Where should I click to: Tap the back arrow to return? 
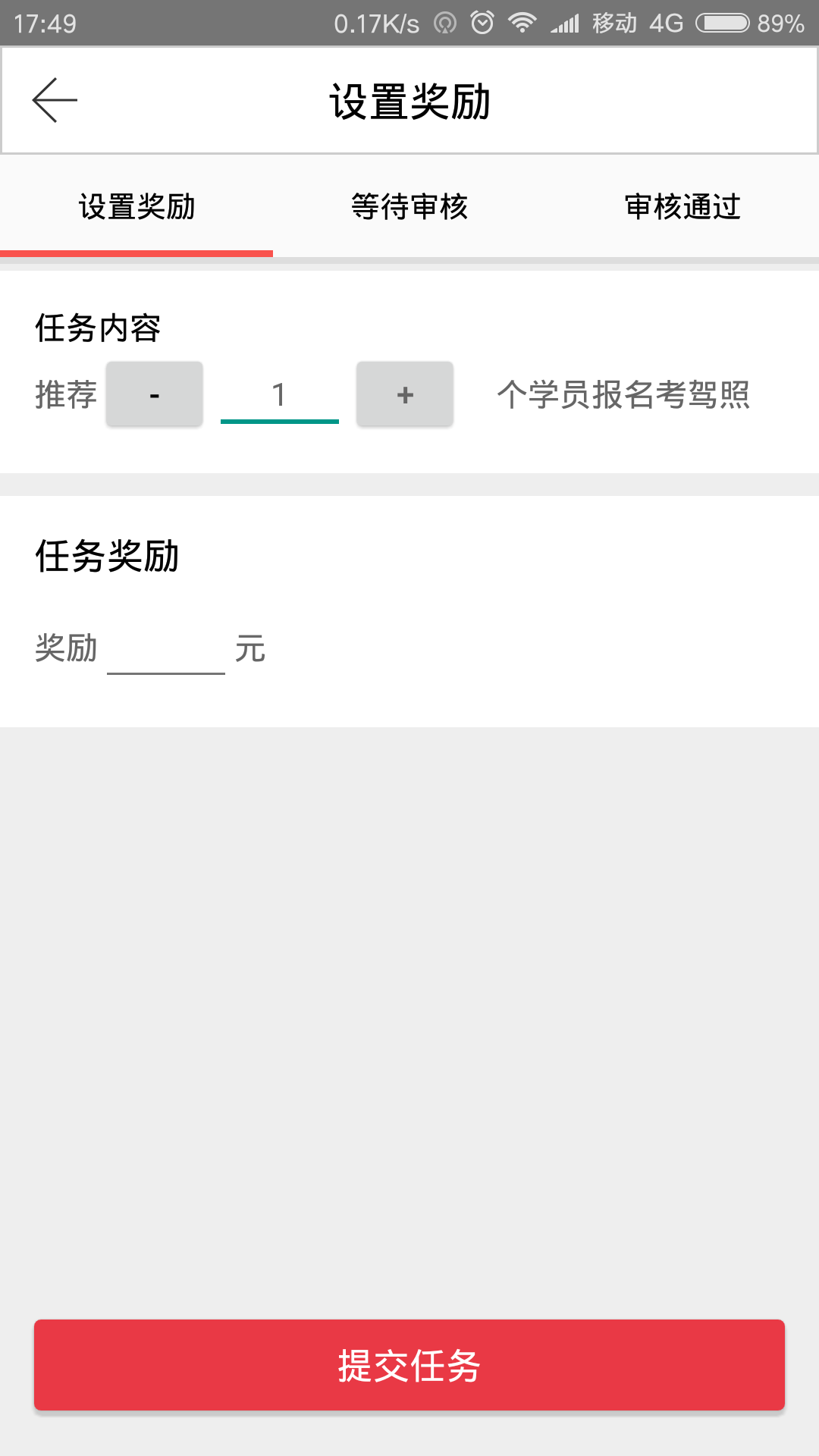pos(55,99)
